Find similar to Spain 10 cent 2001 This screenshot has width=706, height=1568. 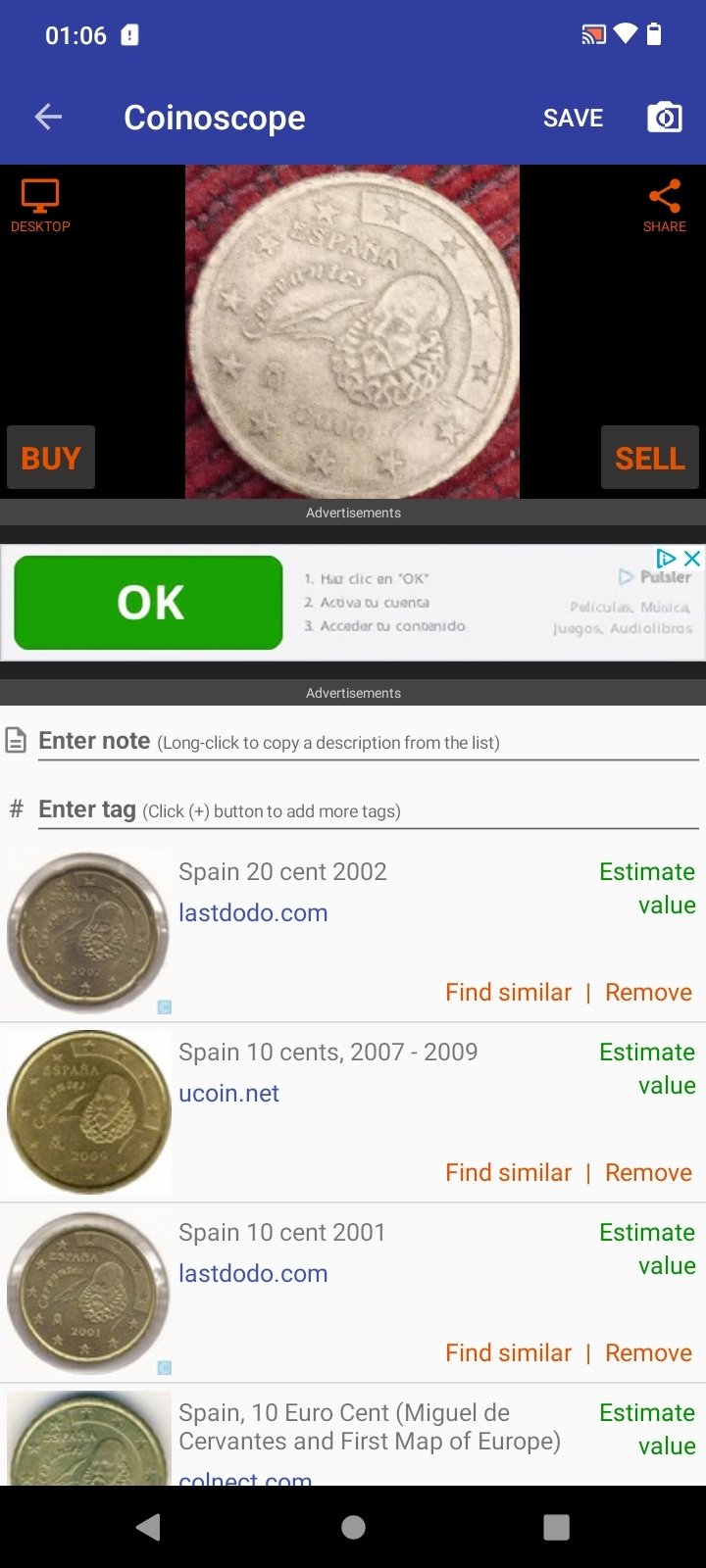(x=508, y=1352)
